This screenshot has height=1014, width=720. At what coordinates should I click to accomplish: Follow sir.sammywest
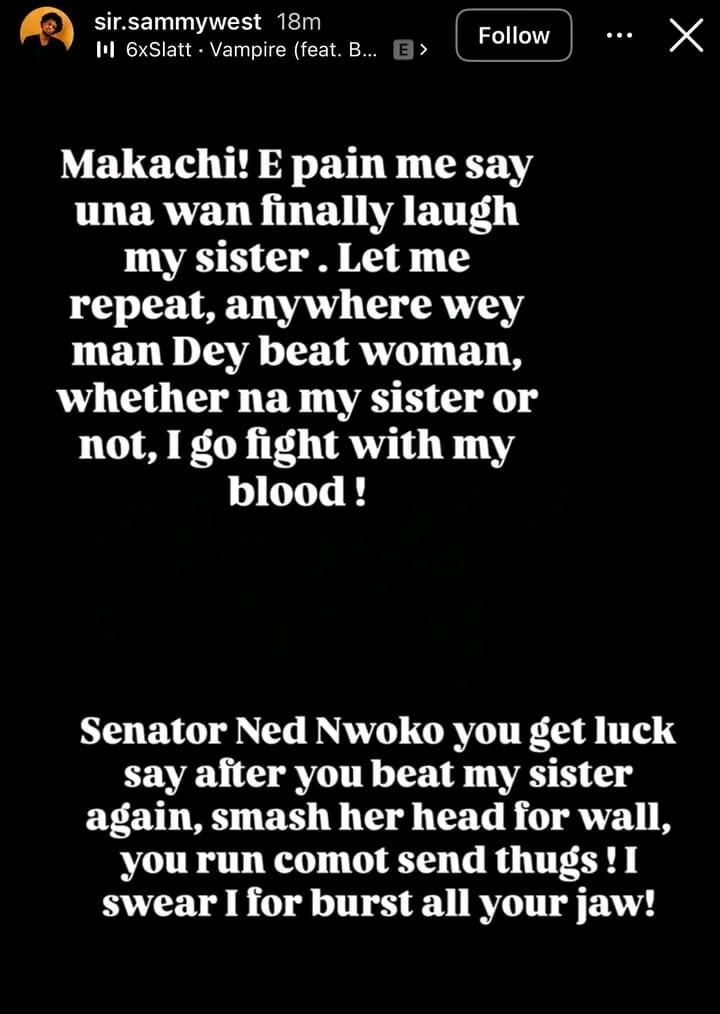pyautogui.click(x=513, y=36)
